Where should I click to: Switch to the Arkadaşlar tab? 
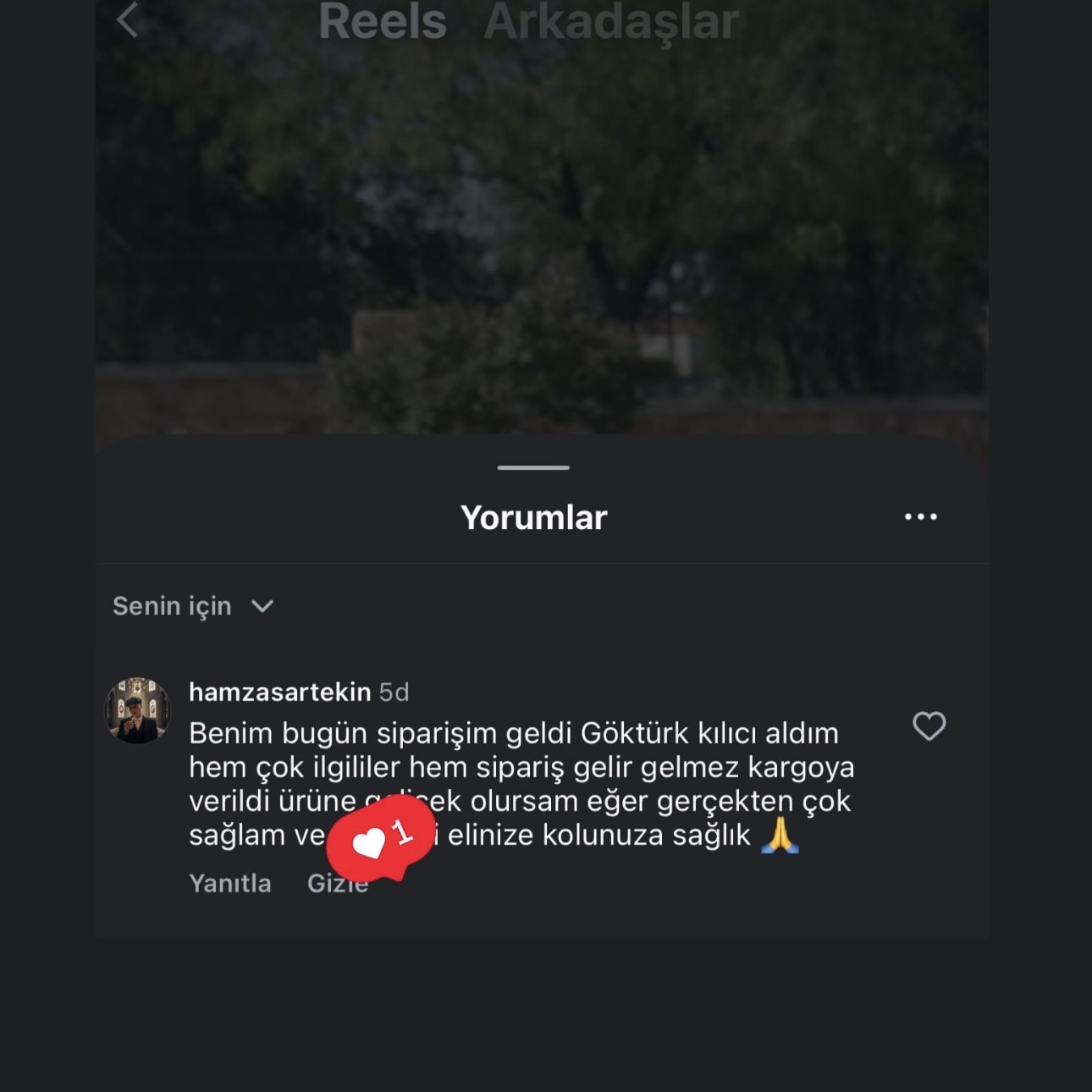click(611, 21)
